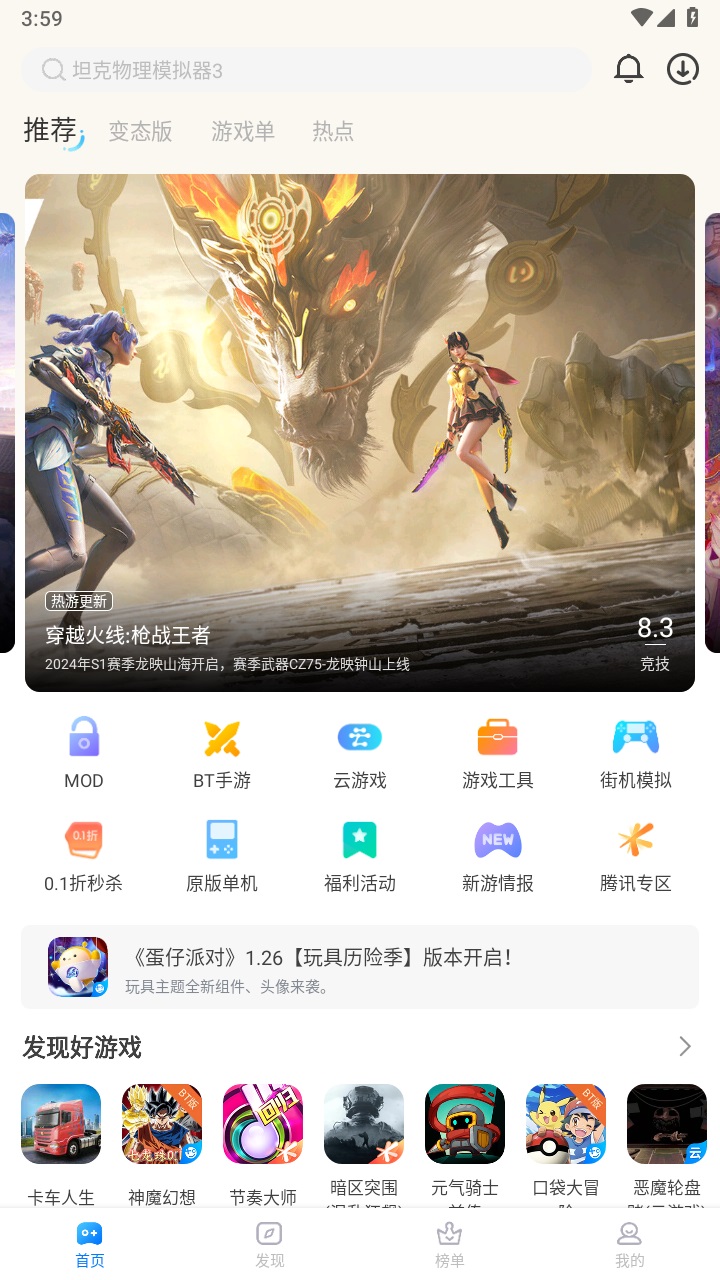Tap the 榜单 rankings navigation item
Image resolution: width=720 pixels, height=1280 pixels.
[449, 1243]
